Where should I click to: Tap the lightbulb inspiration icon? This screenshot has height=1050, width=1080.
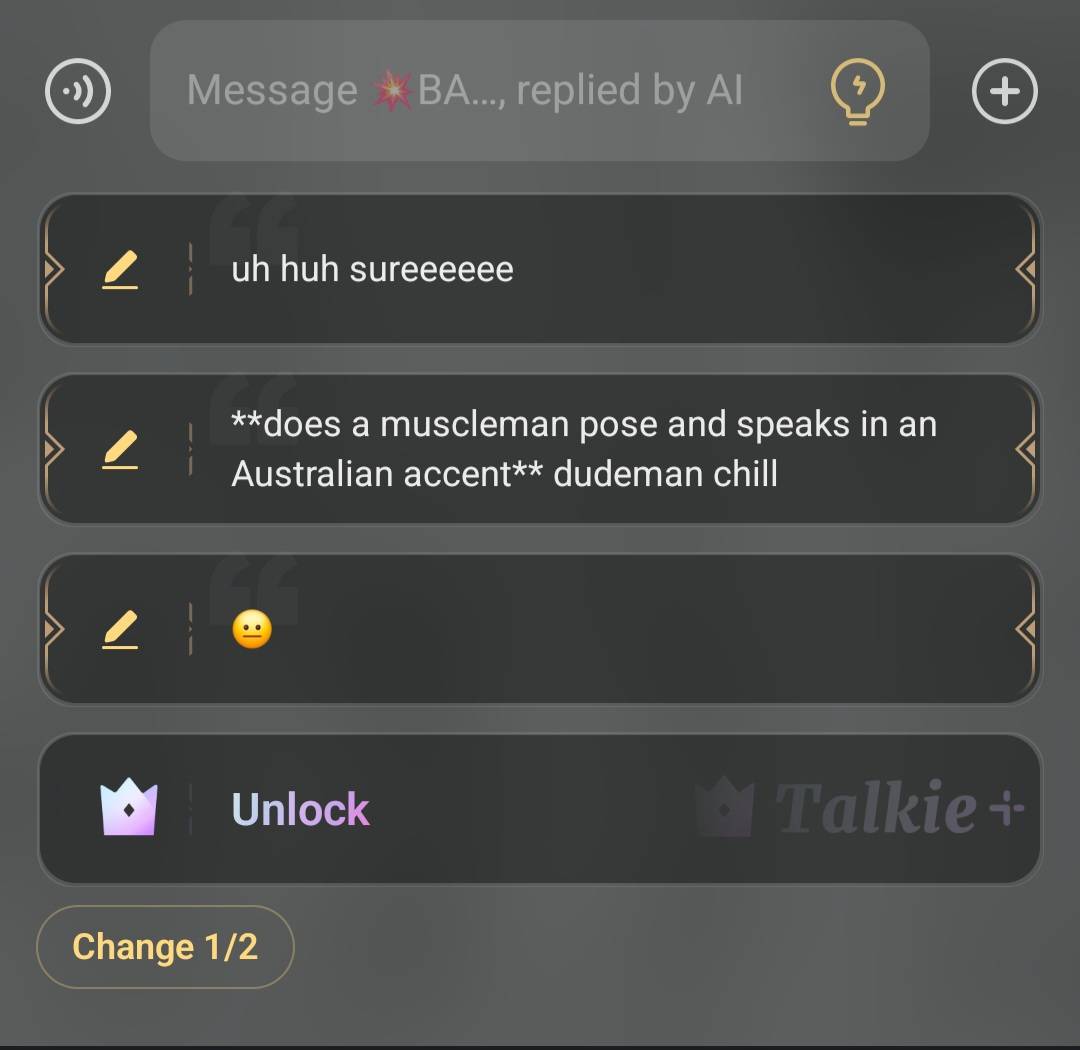point(858,91)
